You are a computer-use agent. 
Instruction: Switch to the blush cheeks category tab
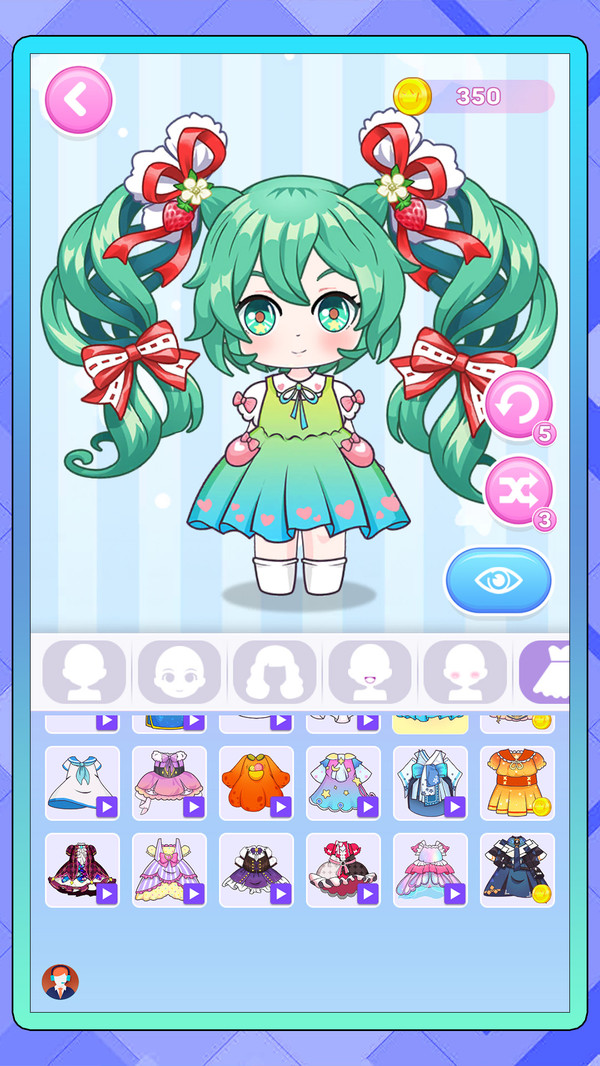coord(465,671)
